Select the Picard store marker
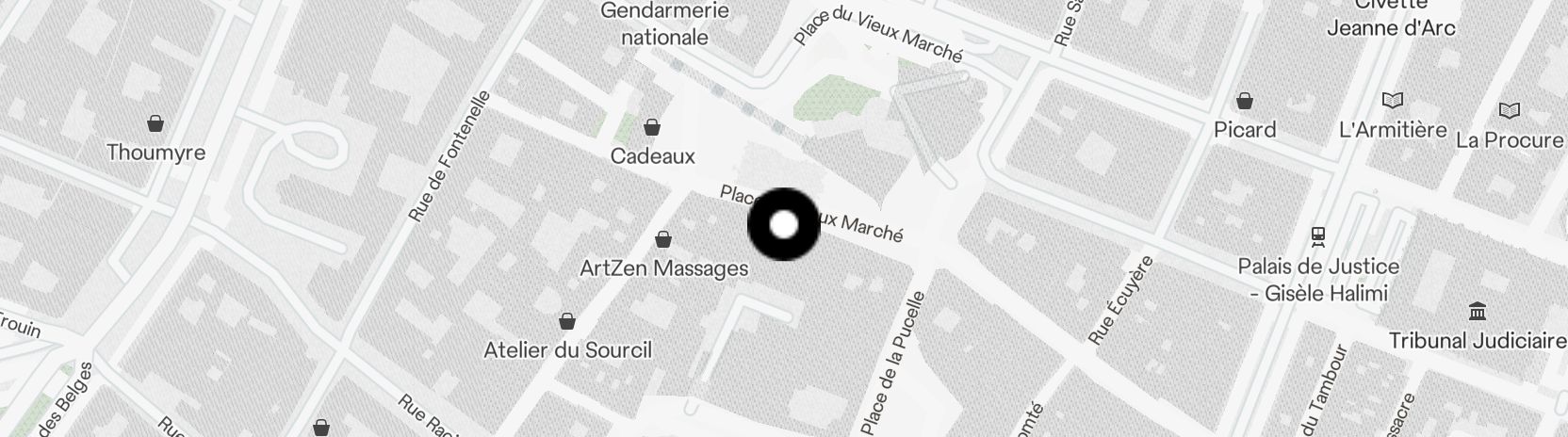Viewport: 1568px width, 437px height. tap(1245, 101)
